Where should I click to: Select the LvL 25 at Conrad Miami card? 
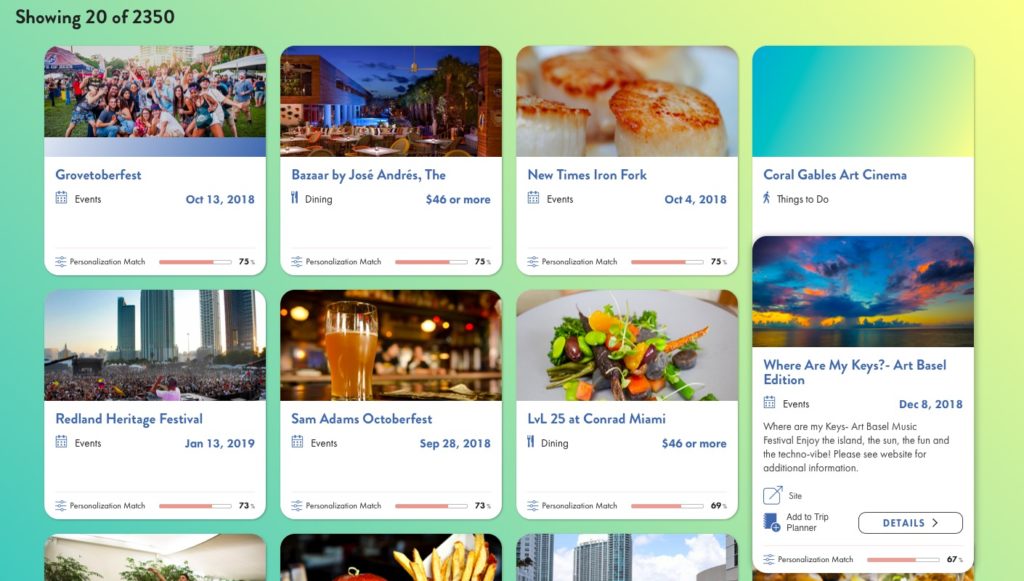point(596,419)
